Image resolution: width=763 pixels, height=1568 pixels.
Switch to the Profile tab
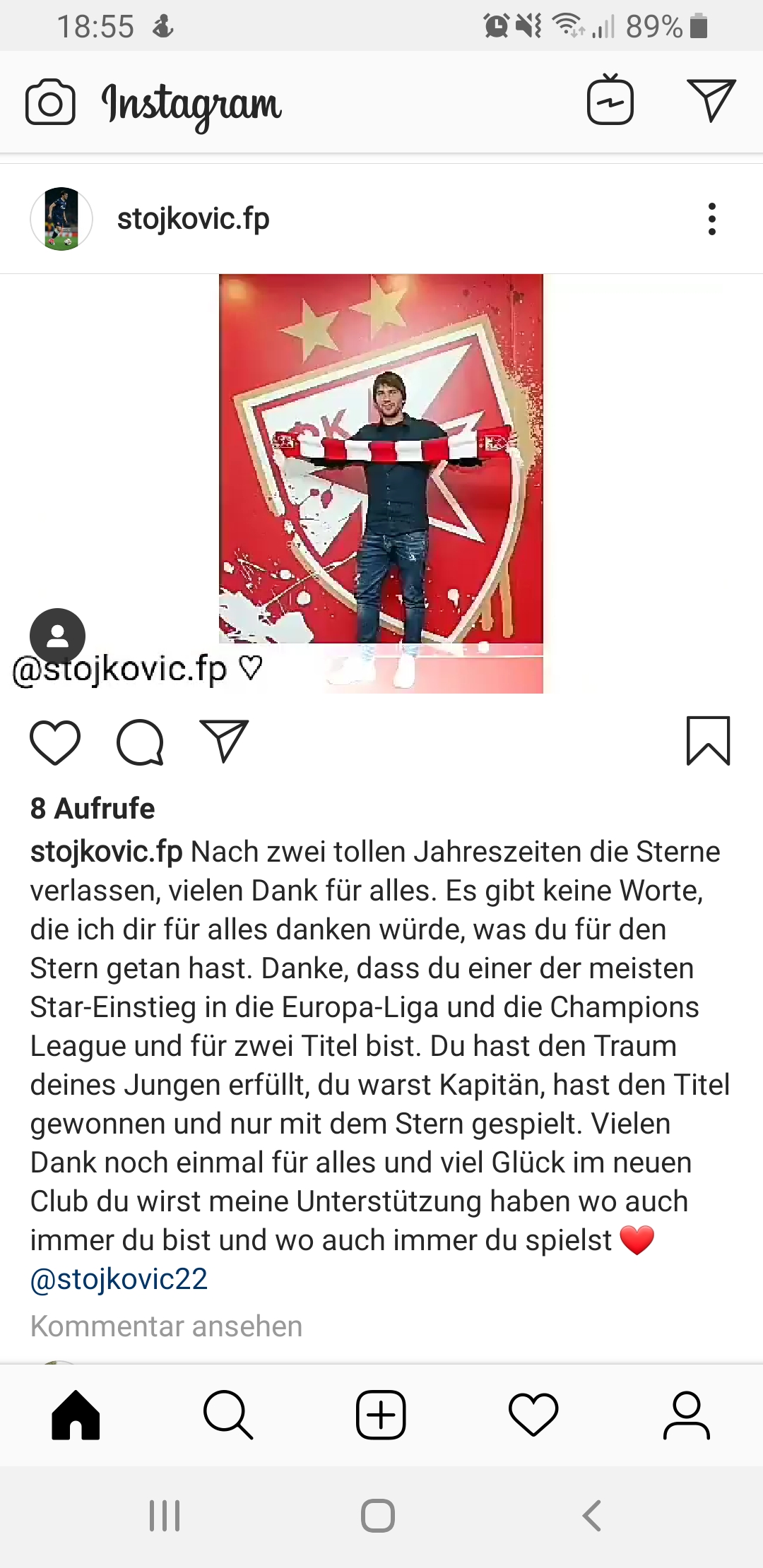click(x=686, y=1415)
